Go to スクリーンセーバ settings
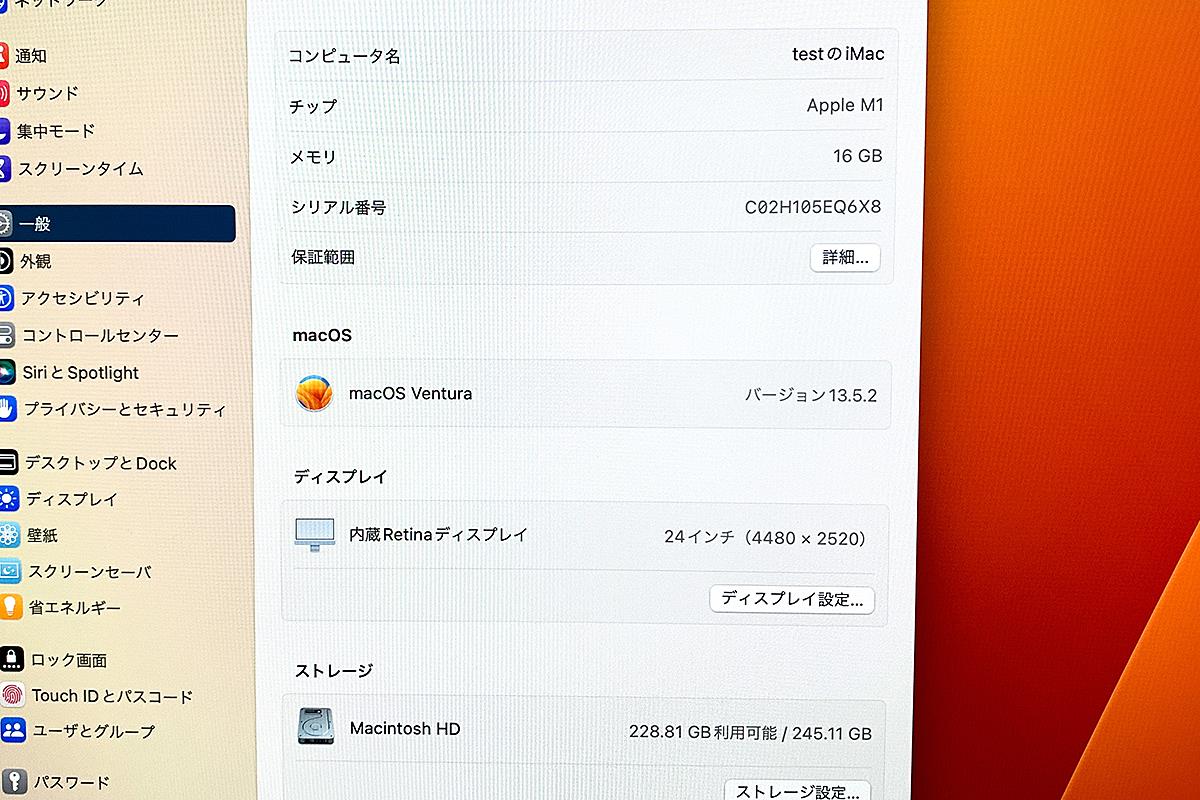1200x800 pixels. 89,571
